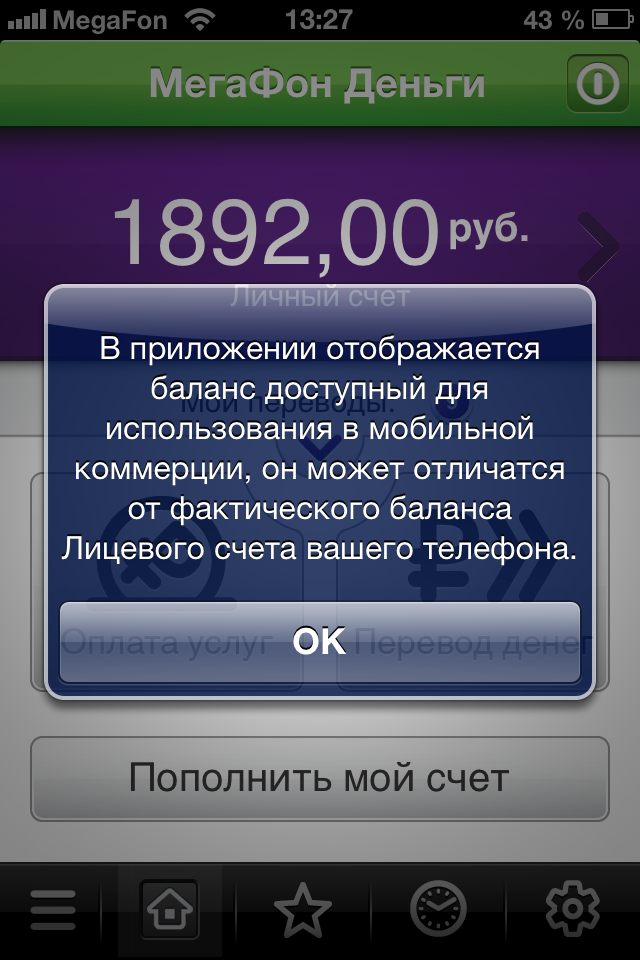640x960 pixels.
Task: Open the menu list tab
Action: click(53, 910)
